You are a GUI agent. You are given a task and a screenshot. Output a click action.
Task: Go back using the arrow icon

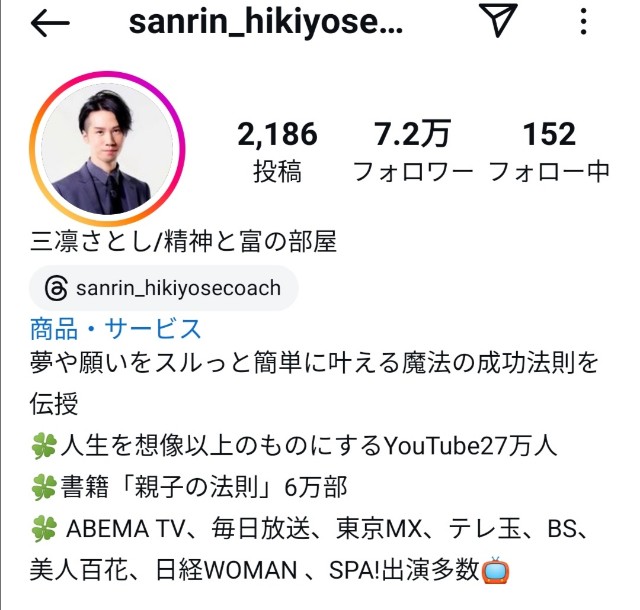[x=50, y=24]
